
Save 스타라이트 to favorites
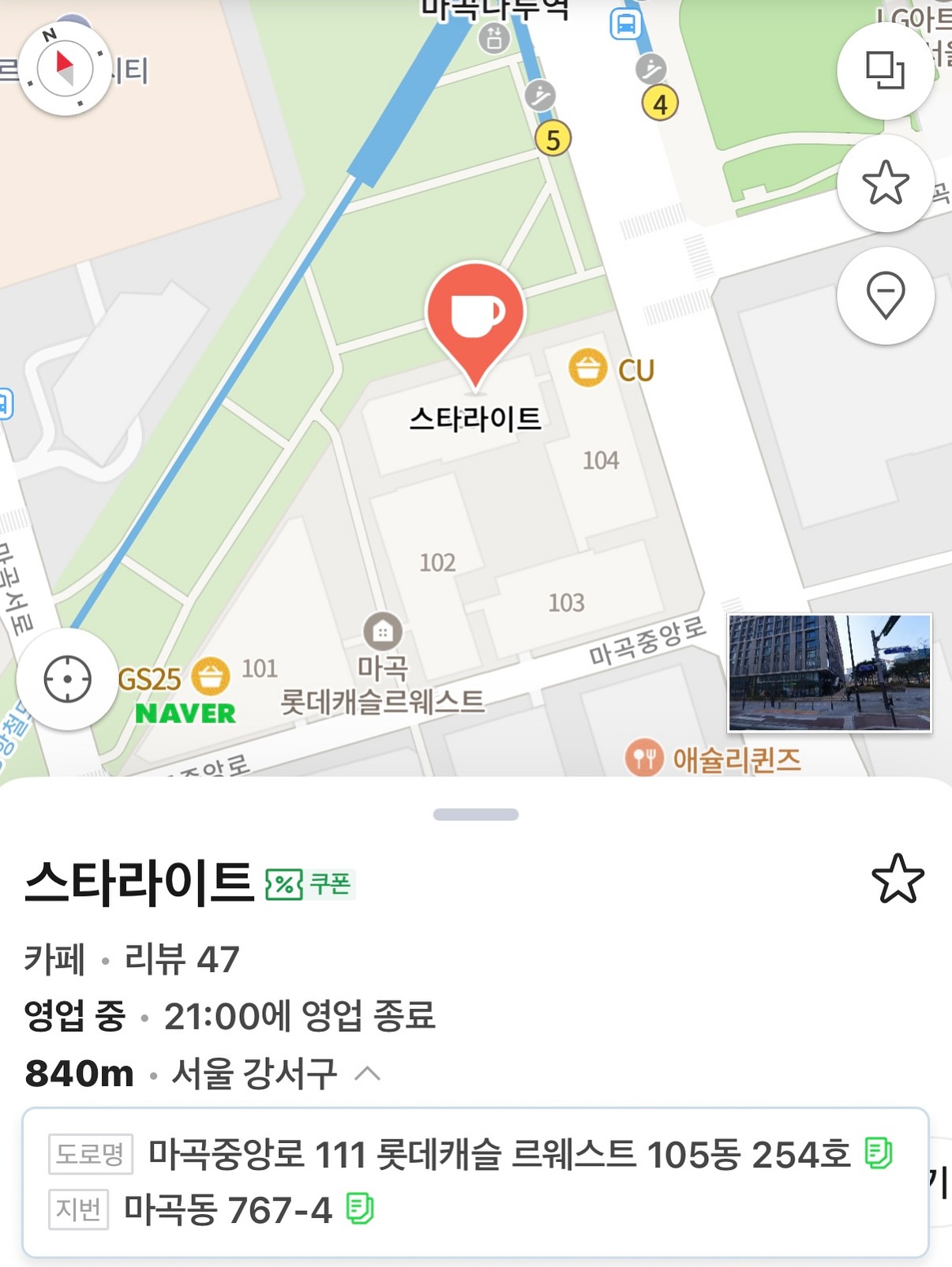[x=897, y=879]
